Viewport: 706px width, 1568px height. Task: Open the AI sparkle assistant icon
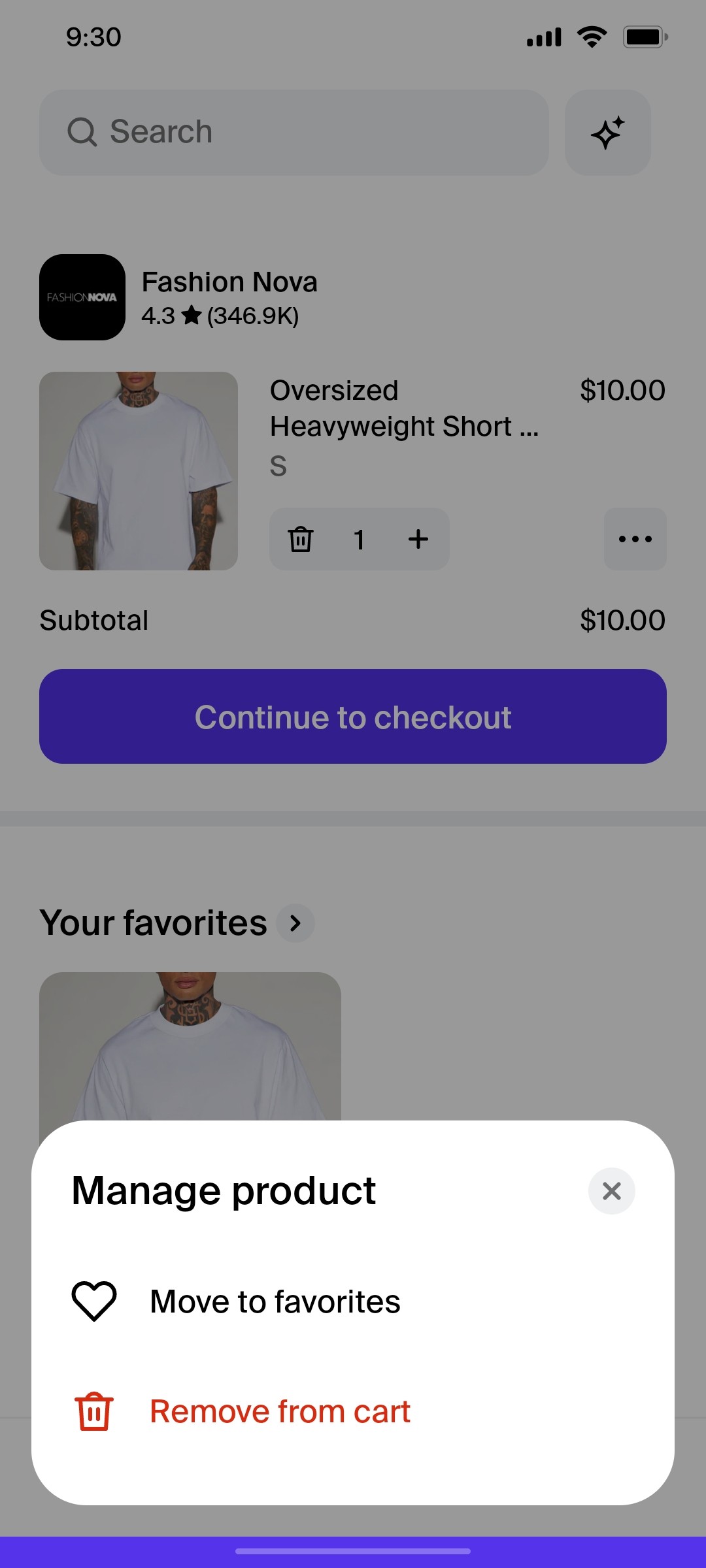tap(607, 133)
